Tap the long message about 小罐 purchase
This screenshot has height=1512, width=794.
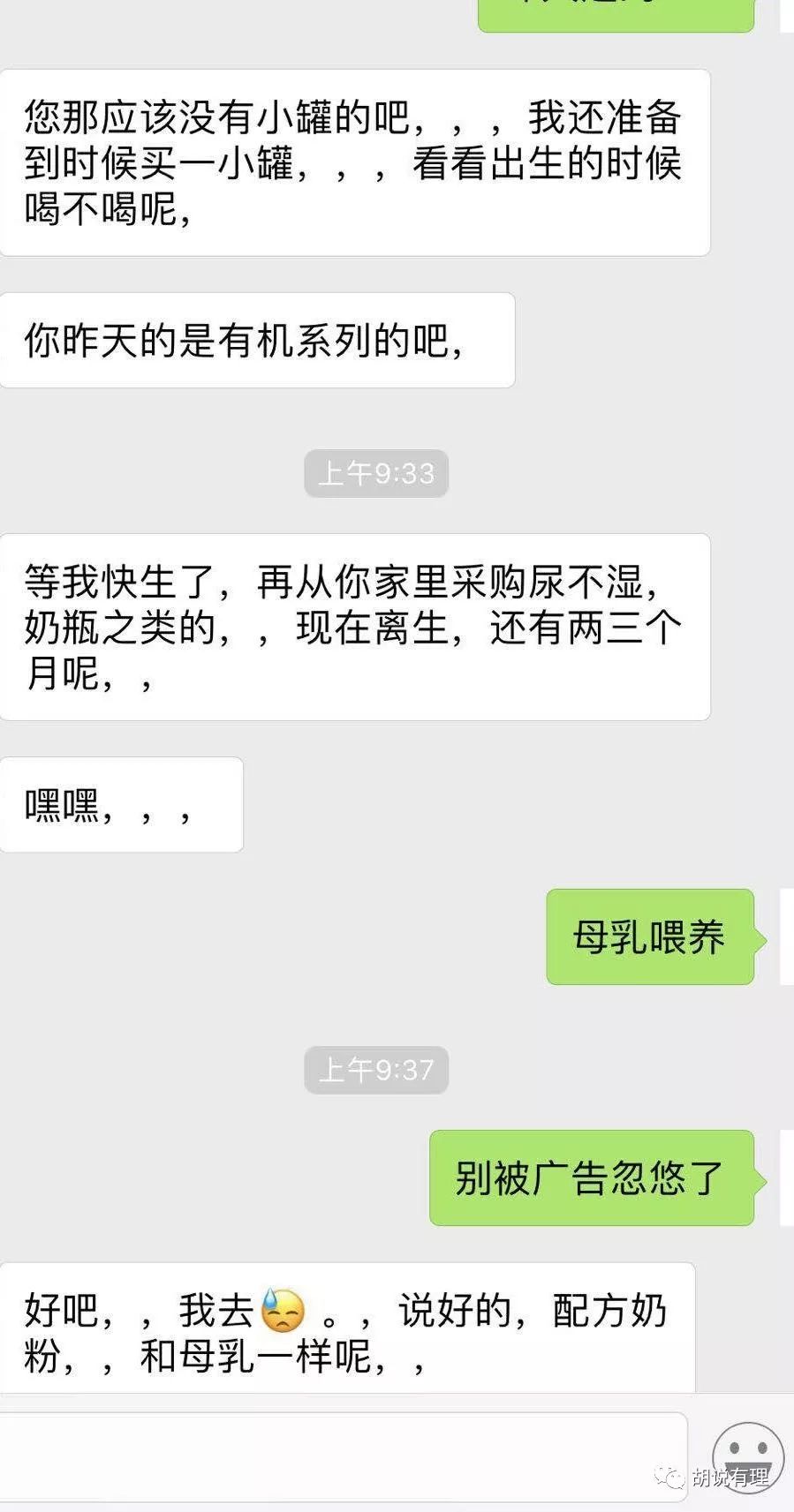pos(353,162)
